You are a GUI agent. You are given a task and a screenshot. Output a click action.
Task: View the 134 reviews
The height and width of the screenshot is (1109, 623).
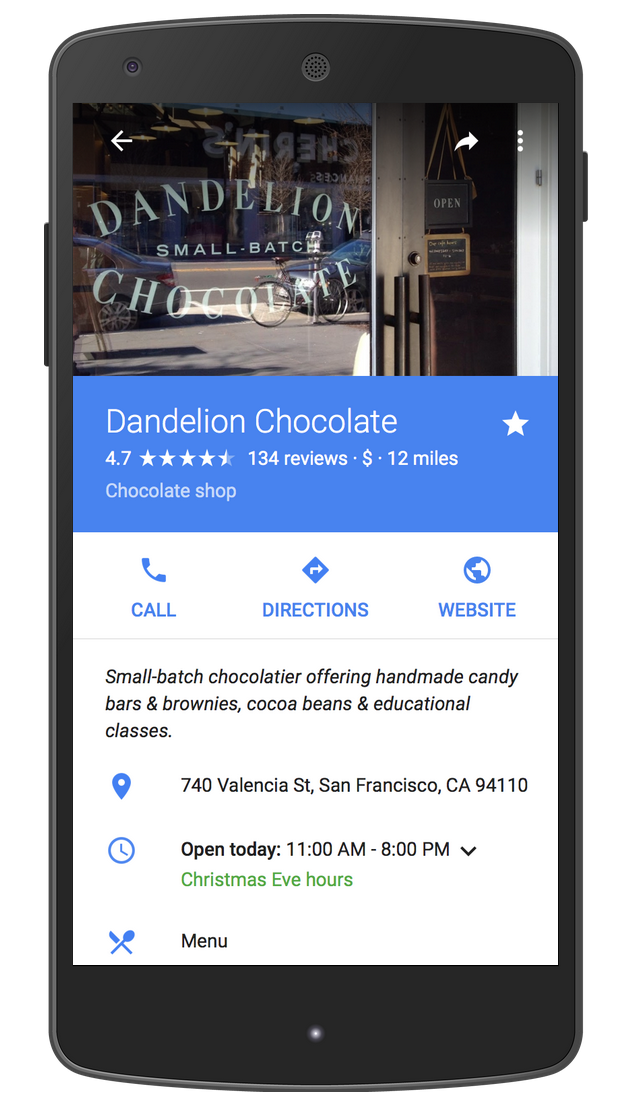click(x=295, y=459)
